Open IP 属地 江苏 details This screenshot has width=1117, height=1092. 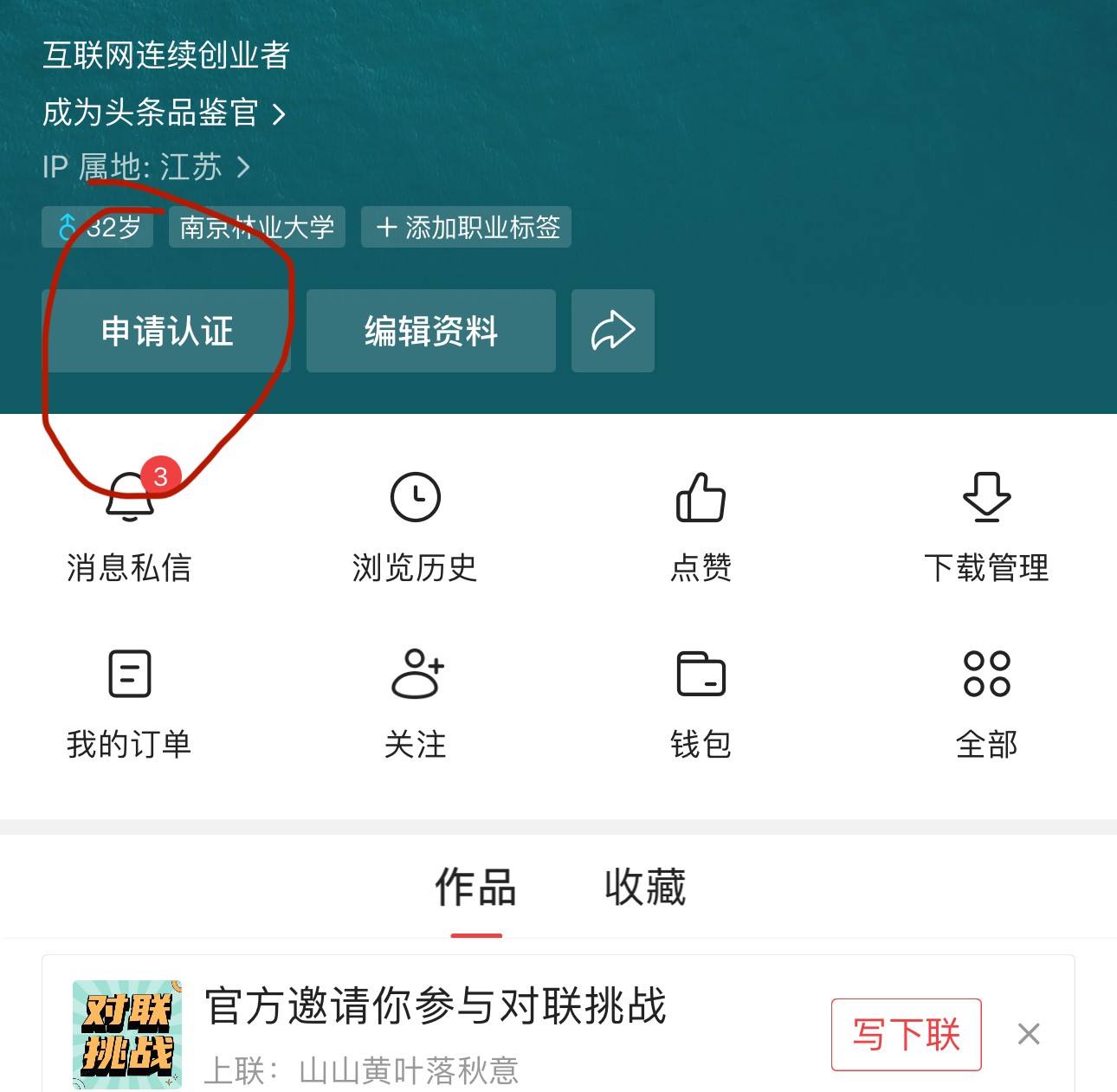click(x=145, y=167)
